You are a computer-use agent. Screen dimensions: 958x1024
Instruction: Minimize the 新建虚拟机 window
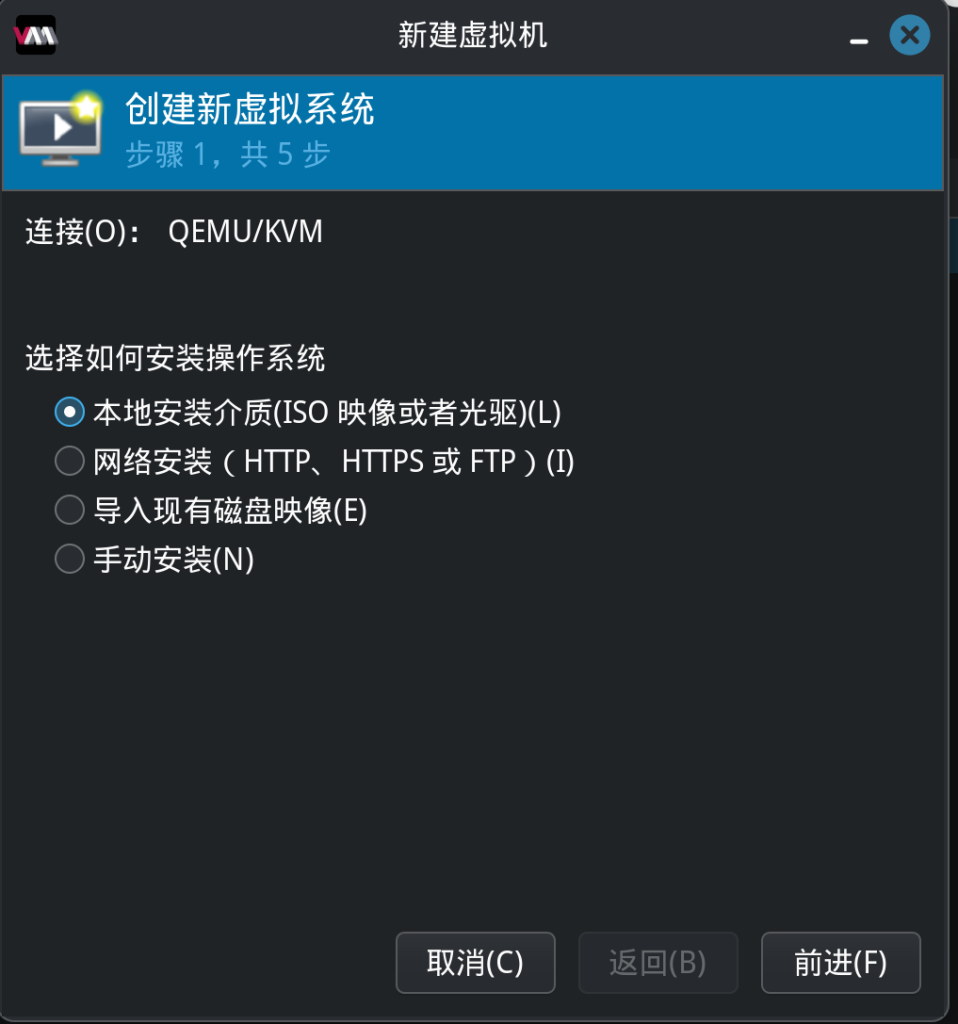pyautogui.click(x=858, y=40)
